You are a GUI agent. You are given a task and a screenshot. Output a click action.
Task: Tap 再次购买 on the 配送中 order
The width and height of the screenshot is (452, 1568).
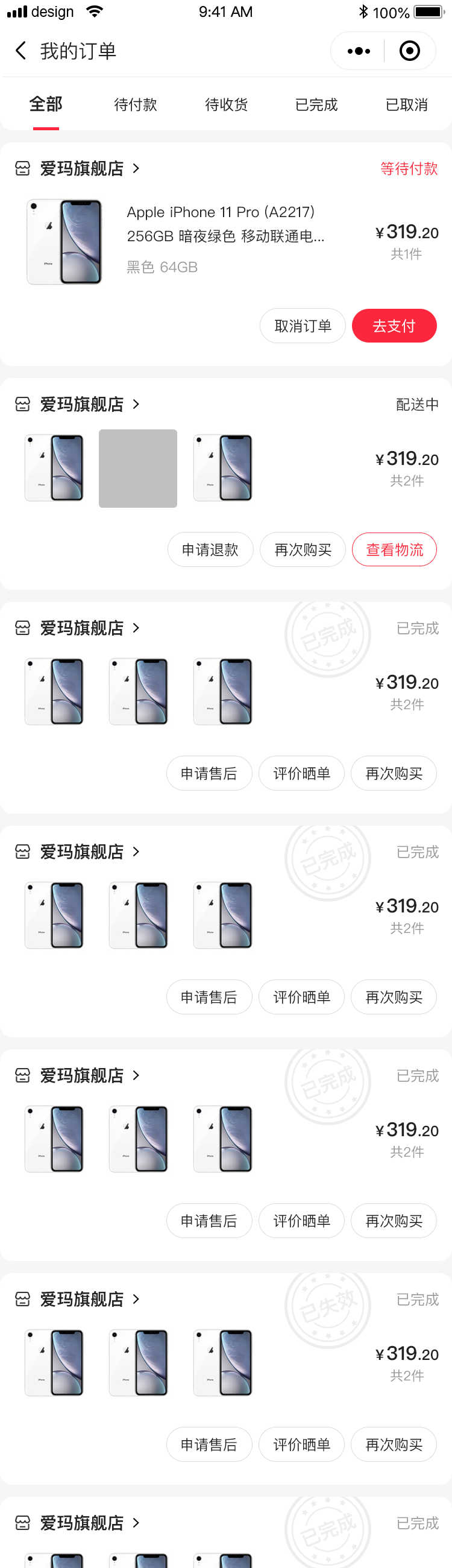(x=303, y=549)
